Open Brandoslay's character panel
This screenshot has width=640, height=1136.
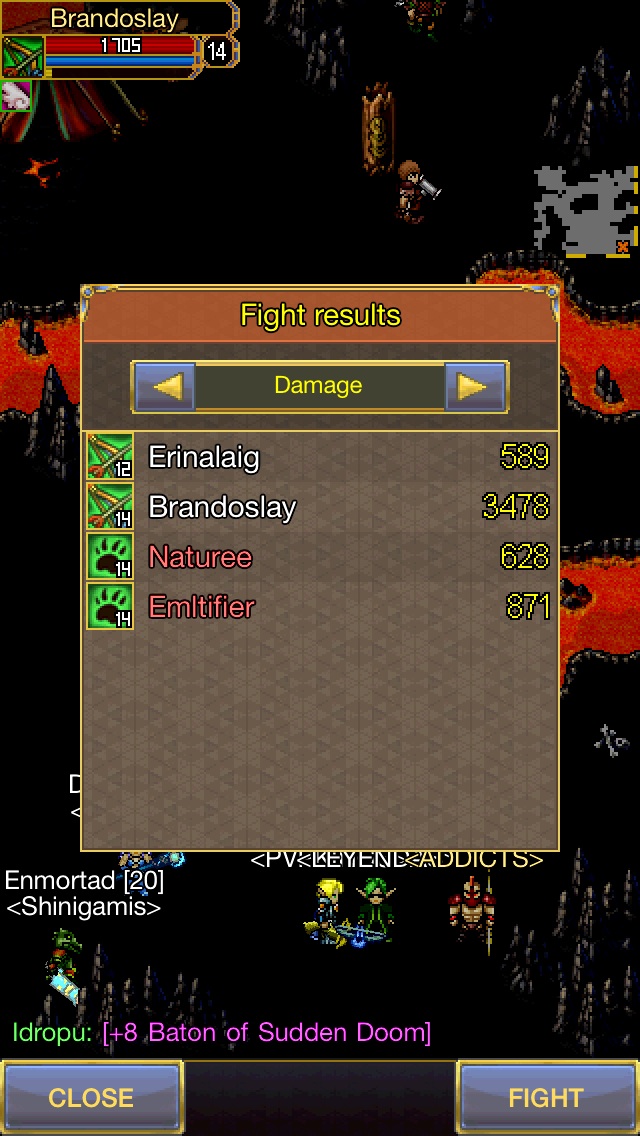(x=119, y=40)
